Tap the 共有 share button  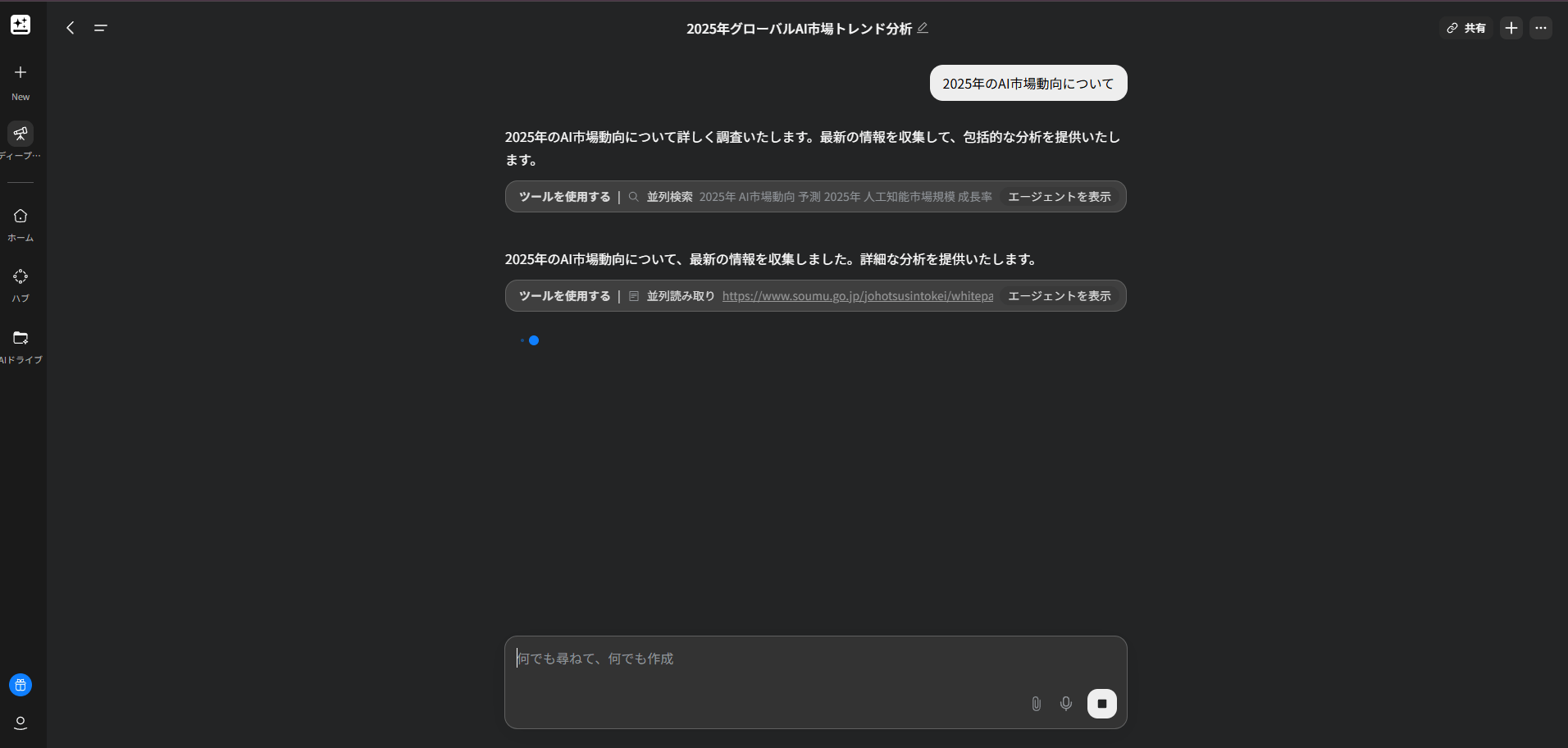pos(1466,28)
